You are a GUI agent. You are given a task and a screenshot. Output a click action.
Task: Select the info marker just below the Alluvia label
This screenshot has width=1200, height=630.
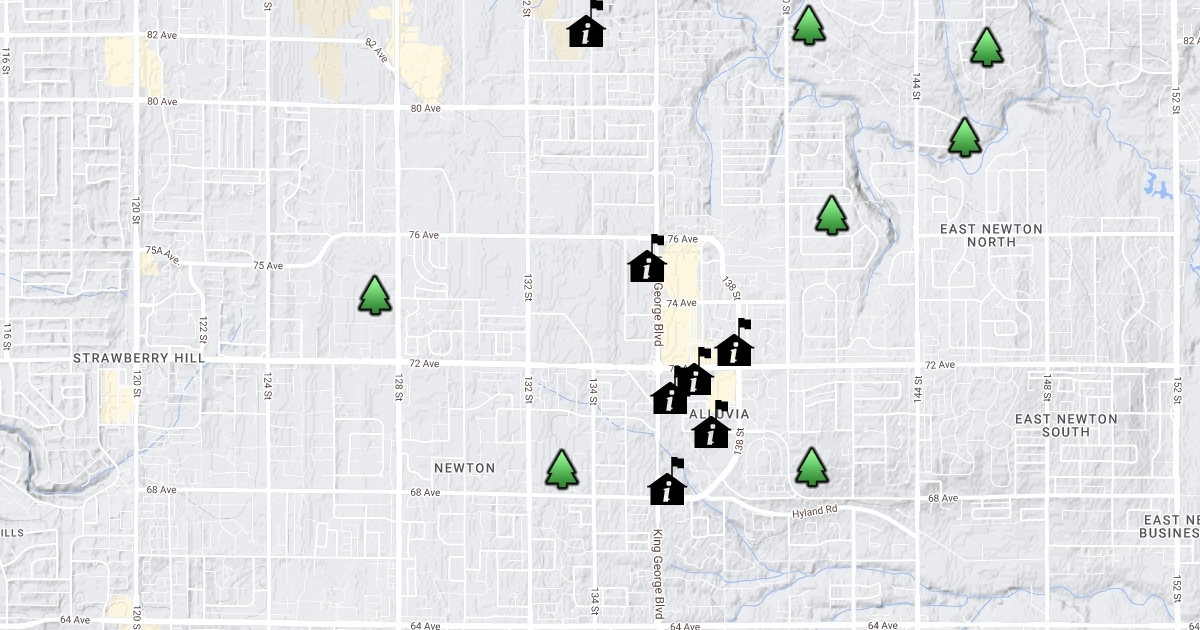(711, 431)
